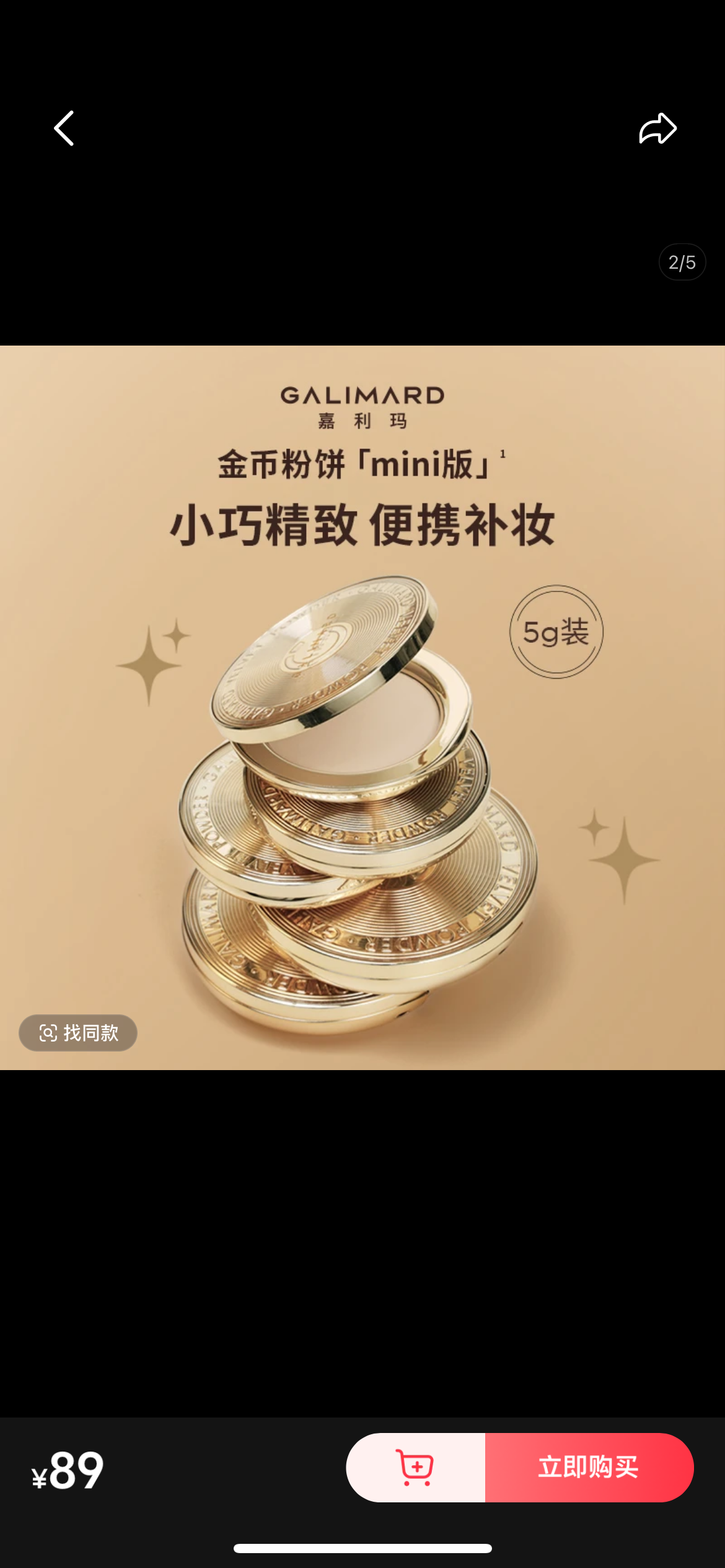Tap 找同款 to find similar items
Viewport: 725px width, 1568px height.
click(78, 1032)
